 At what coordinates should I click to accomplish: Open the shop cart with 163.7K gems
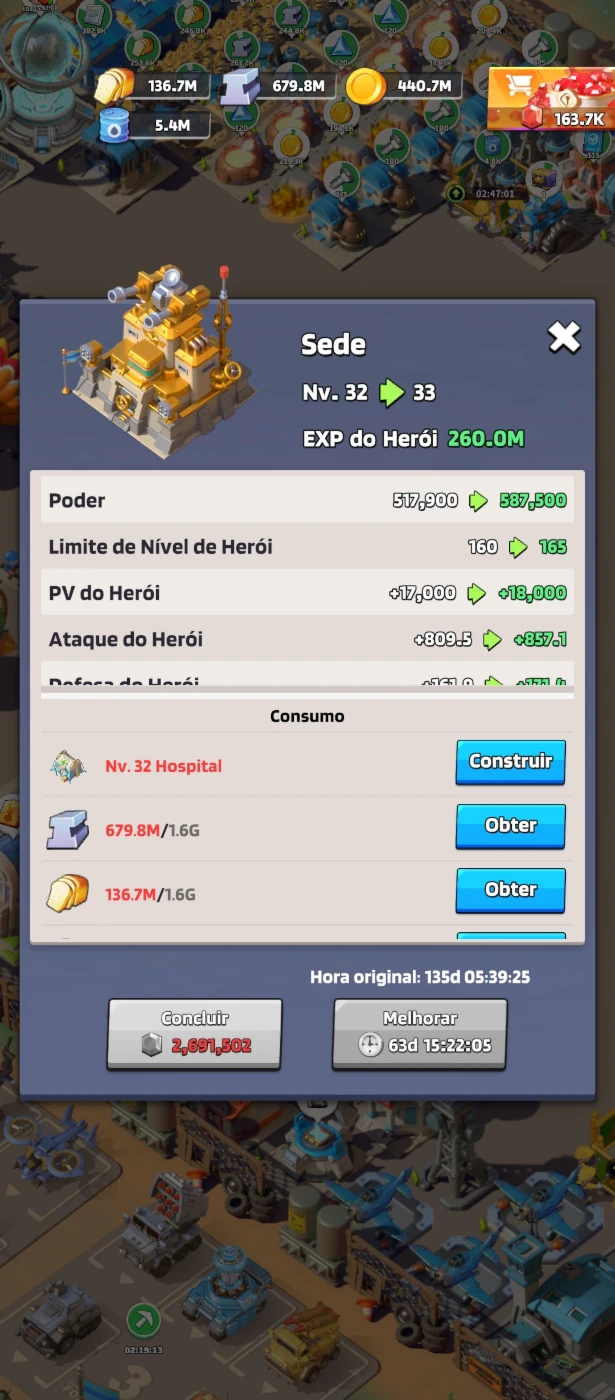pyautogui.click(x=550, y=98)
